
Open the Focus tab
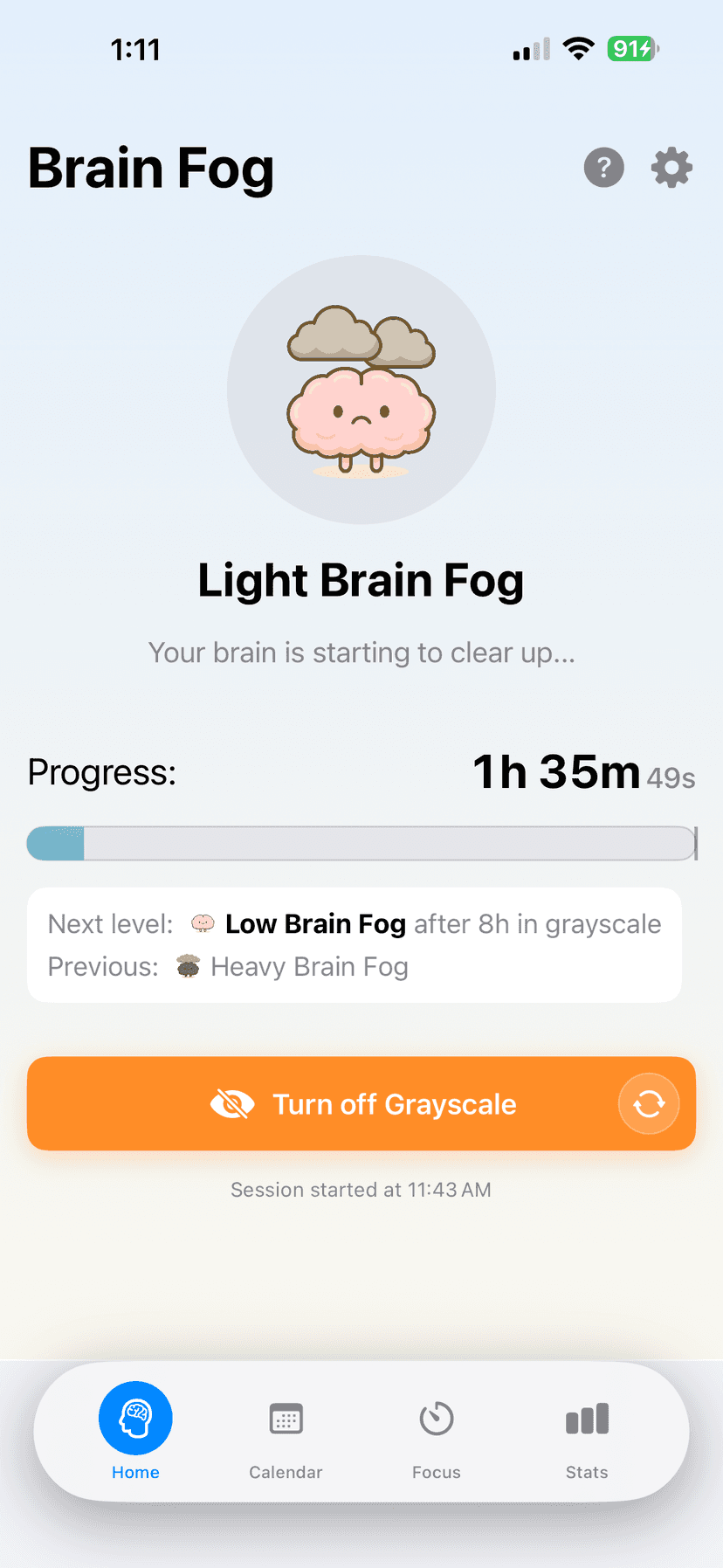(436, 1437)
